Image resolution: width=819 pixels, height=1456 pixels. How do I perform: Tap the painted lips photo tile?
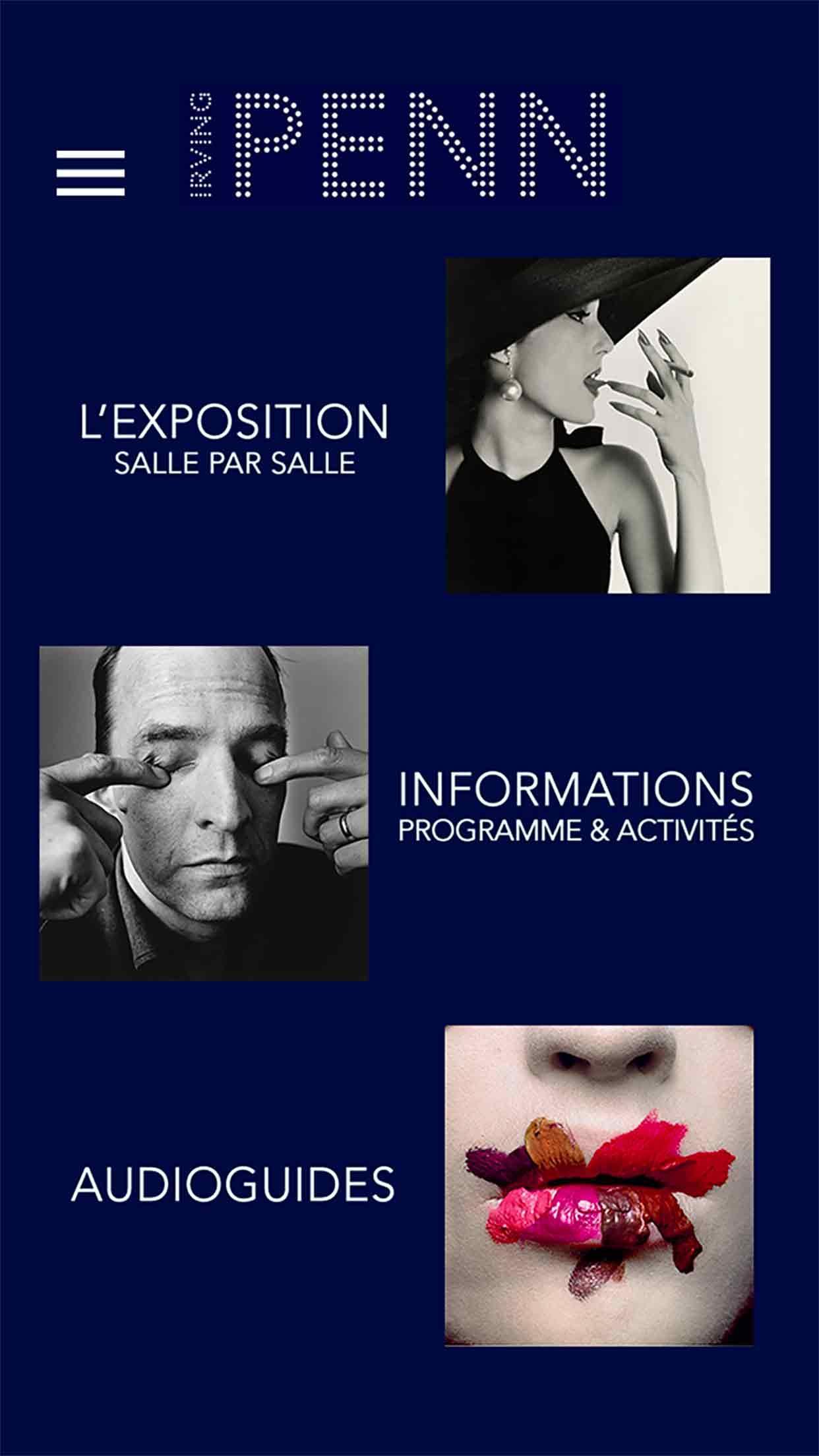tap(599, 1185)
